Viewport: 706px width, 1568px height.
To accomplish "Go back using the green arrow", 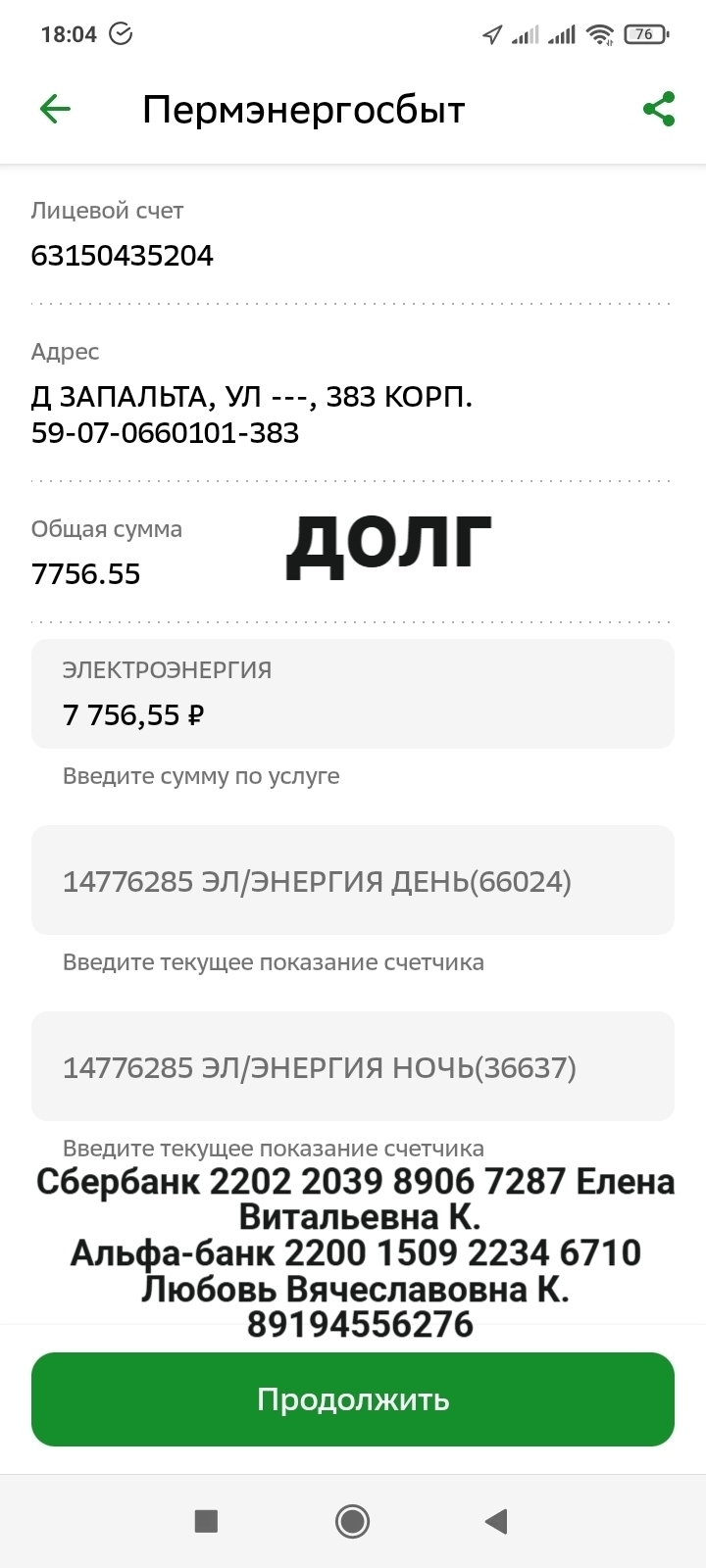I will tap(56, 109).
